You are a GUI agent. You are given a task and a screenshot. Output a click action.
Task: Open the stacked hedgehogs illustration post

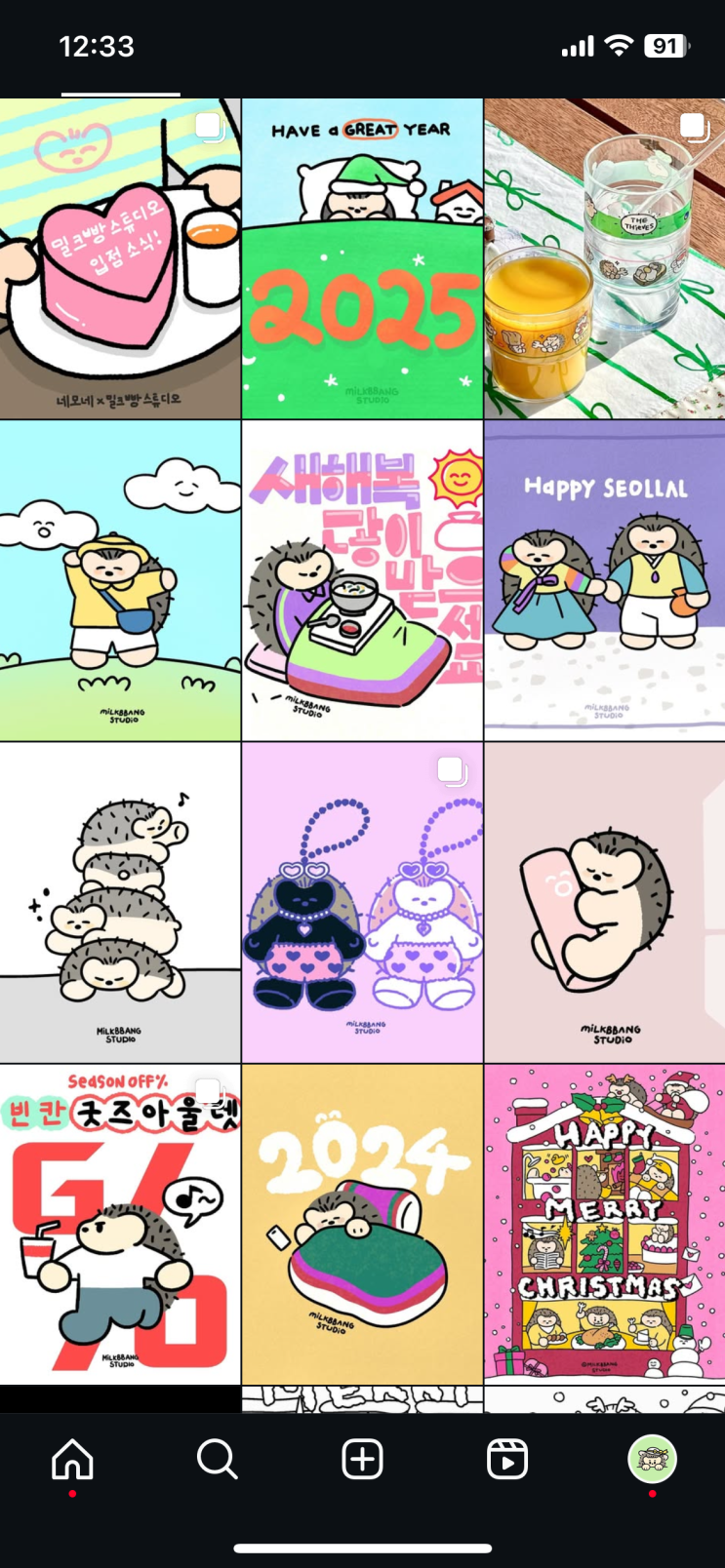coord(120,902)
